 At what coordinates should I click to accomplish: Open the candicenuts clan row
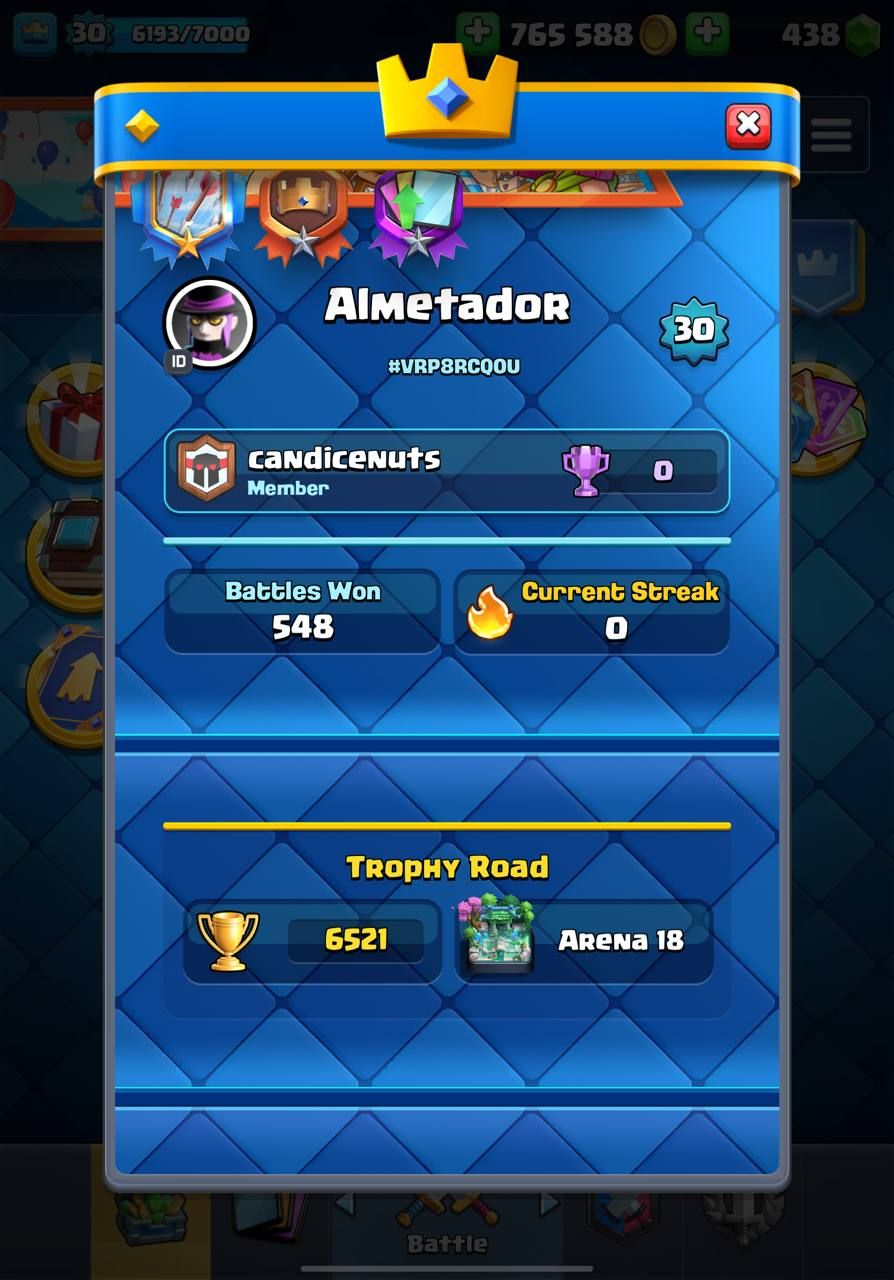(x=446, y=471)
